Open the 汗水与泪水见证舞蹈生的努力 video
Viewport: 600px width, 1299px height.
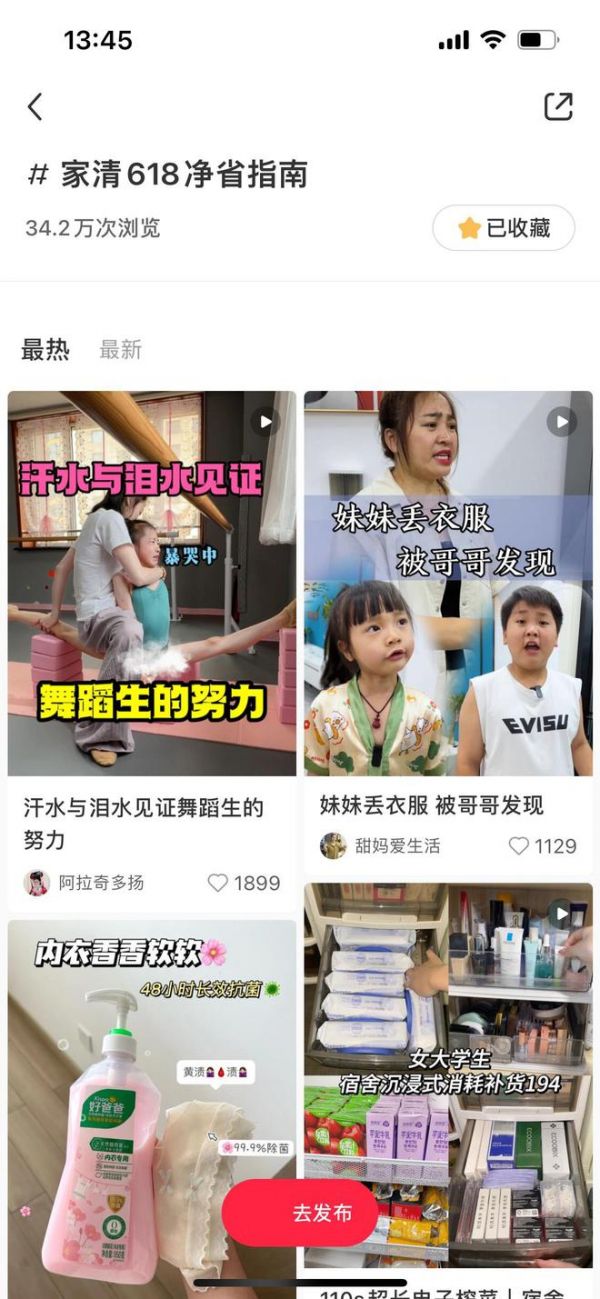coord(152,583)
